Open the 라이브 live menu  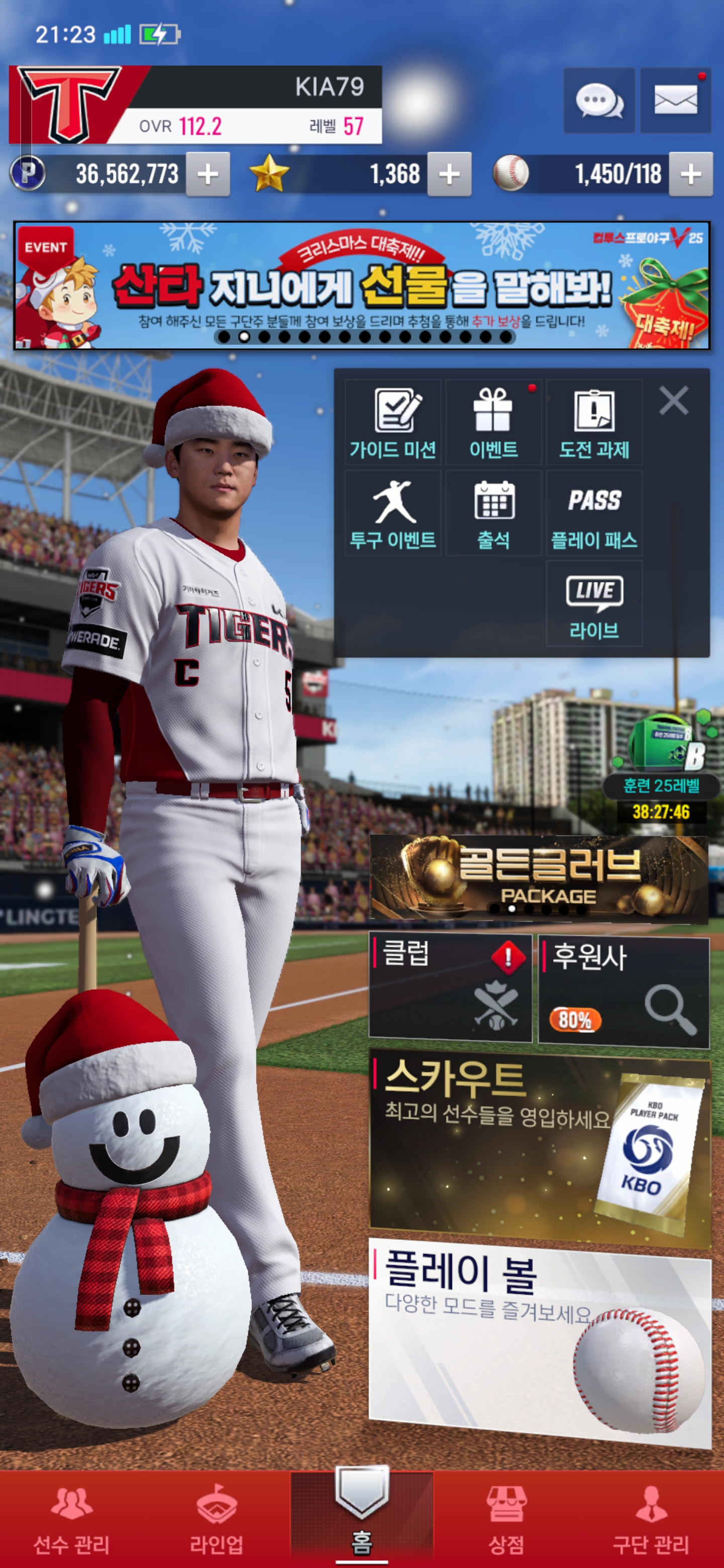(594, 604)
